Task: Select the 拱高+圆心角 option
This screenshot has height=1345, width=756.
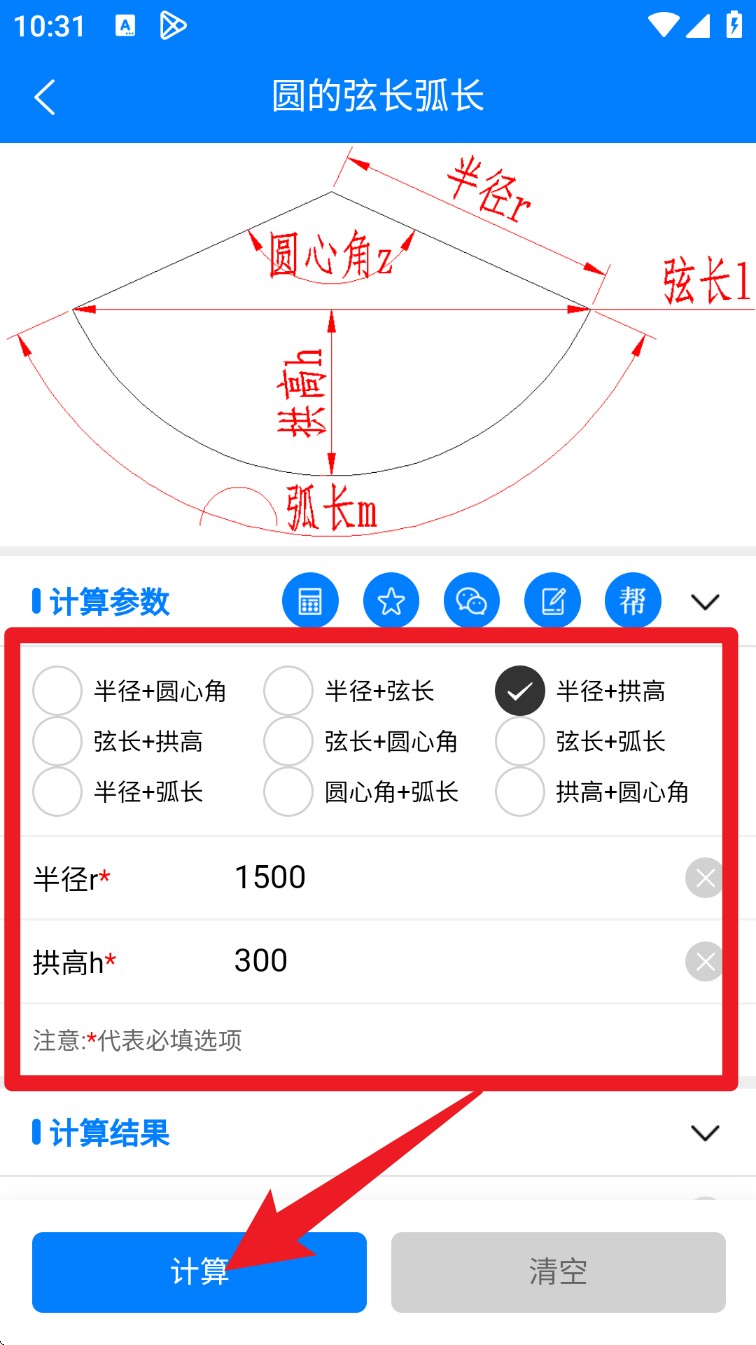Action: pyautogui.click(x=520, y=792)
